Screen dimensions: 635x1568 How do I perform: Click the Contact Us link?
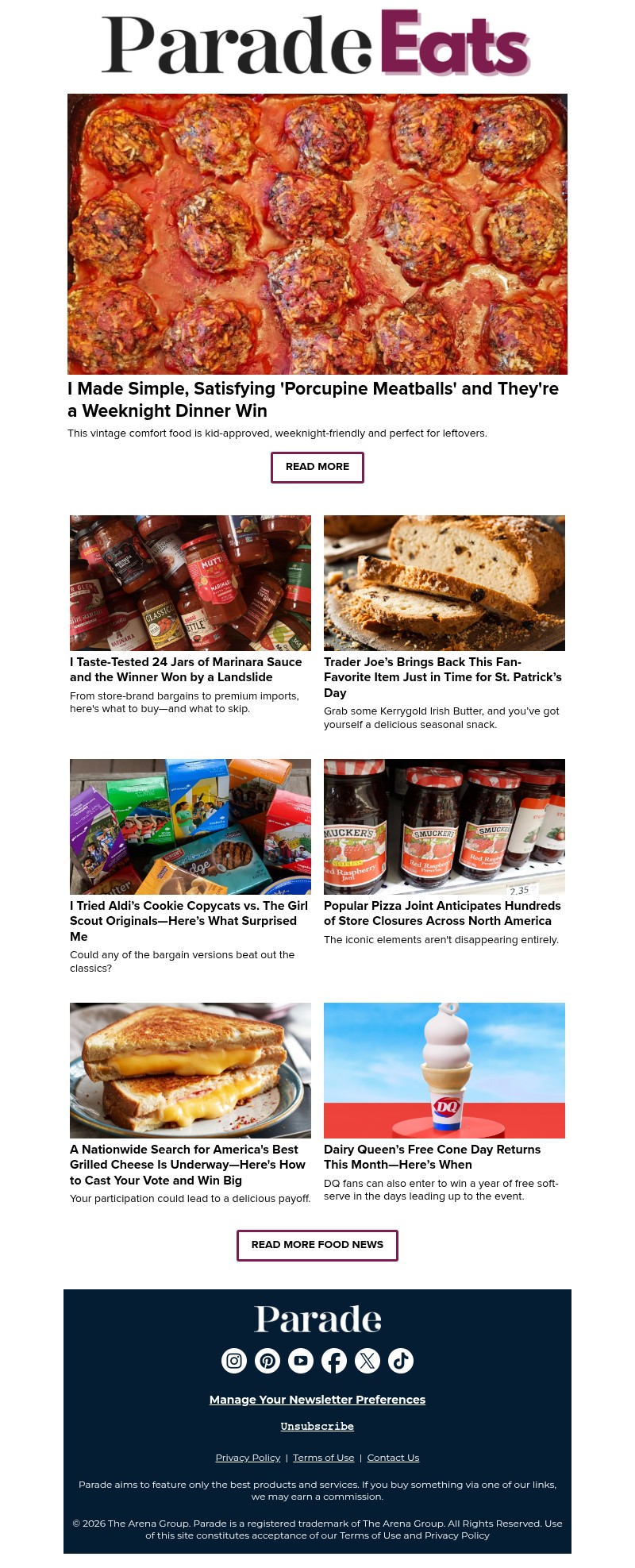[393, 1458]
